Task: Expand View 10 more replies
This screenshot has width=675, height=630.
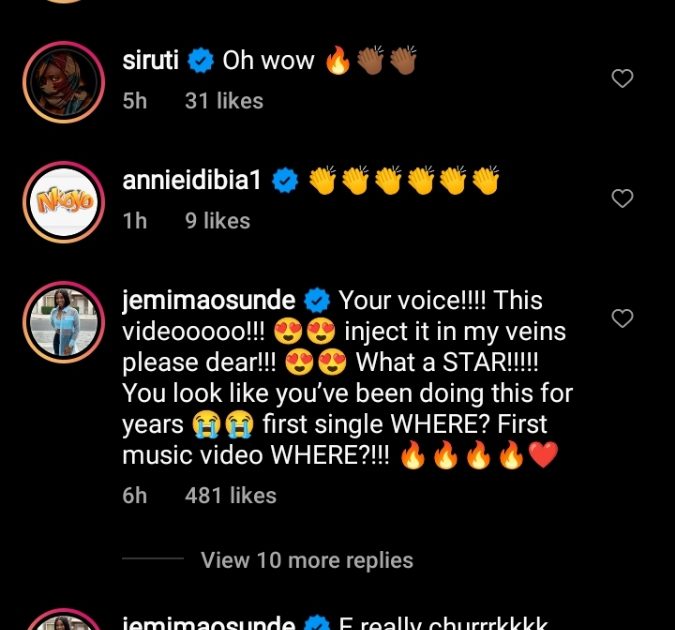Action: [x=306, y=560]
